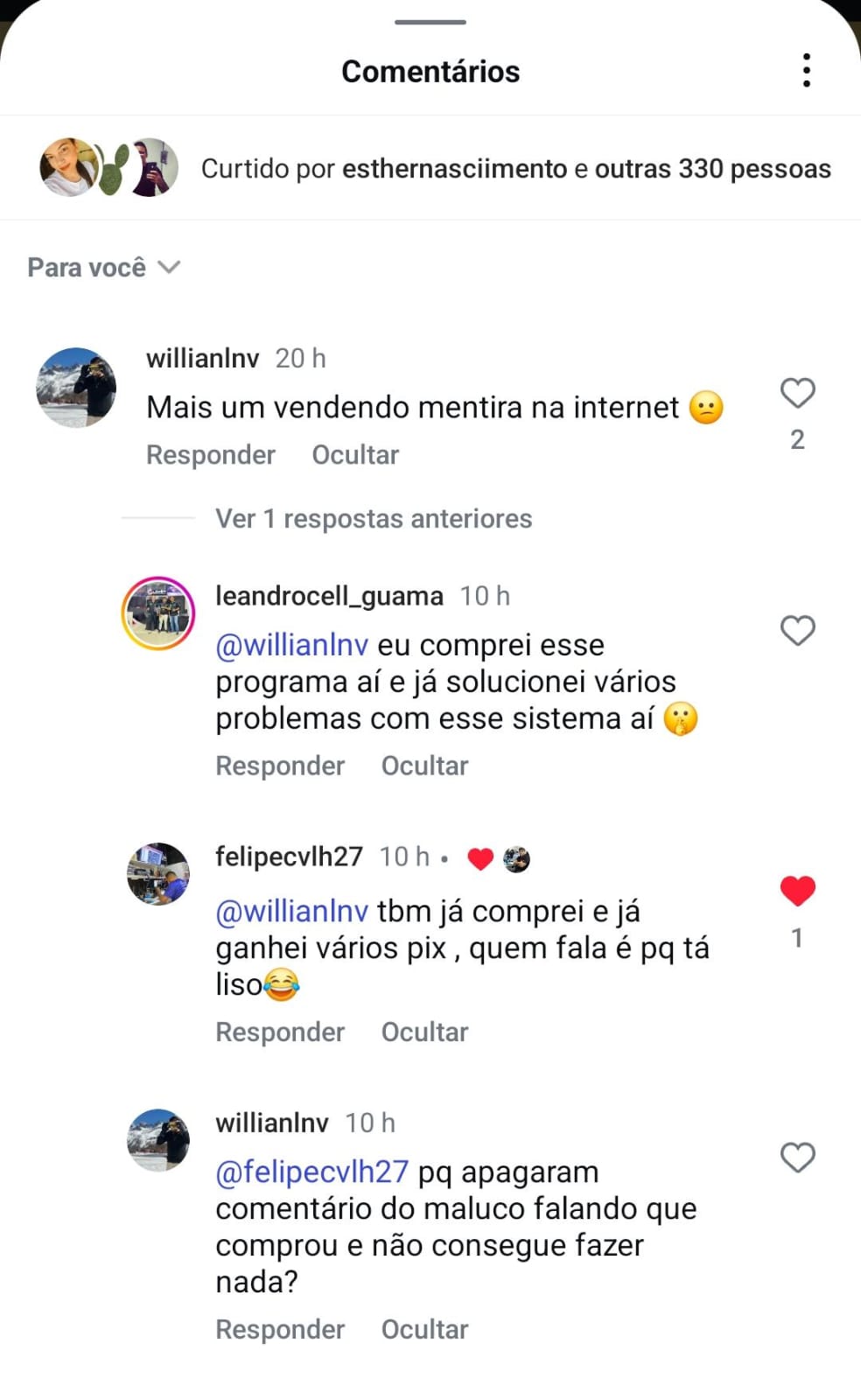Hide leandrocell_guama's comment
Image resolution: width=861 pixels, height=1400 pixels.
[424, 766]
